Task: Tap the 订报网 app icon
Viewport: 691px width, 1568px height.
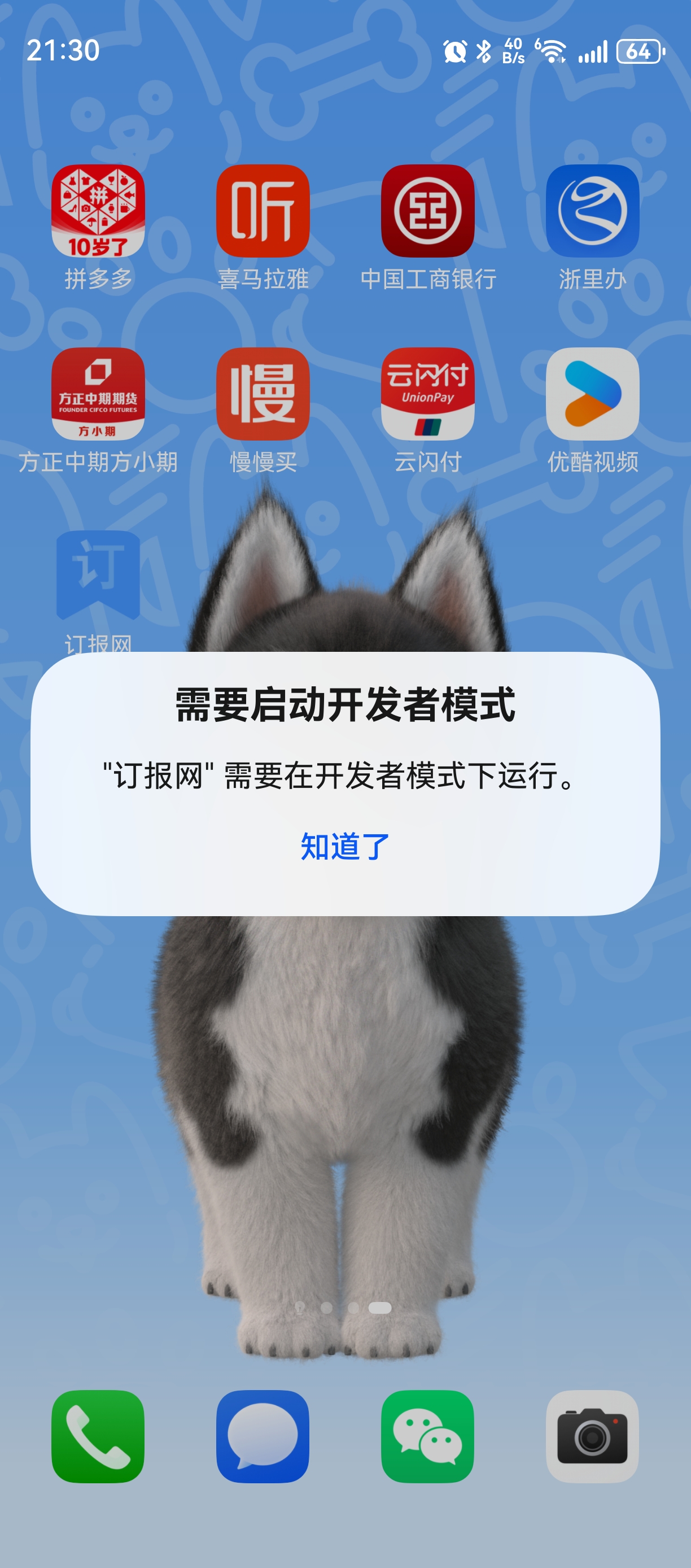Action: click(x=98, y=575)
